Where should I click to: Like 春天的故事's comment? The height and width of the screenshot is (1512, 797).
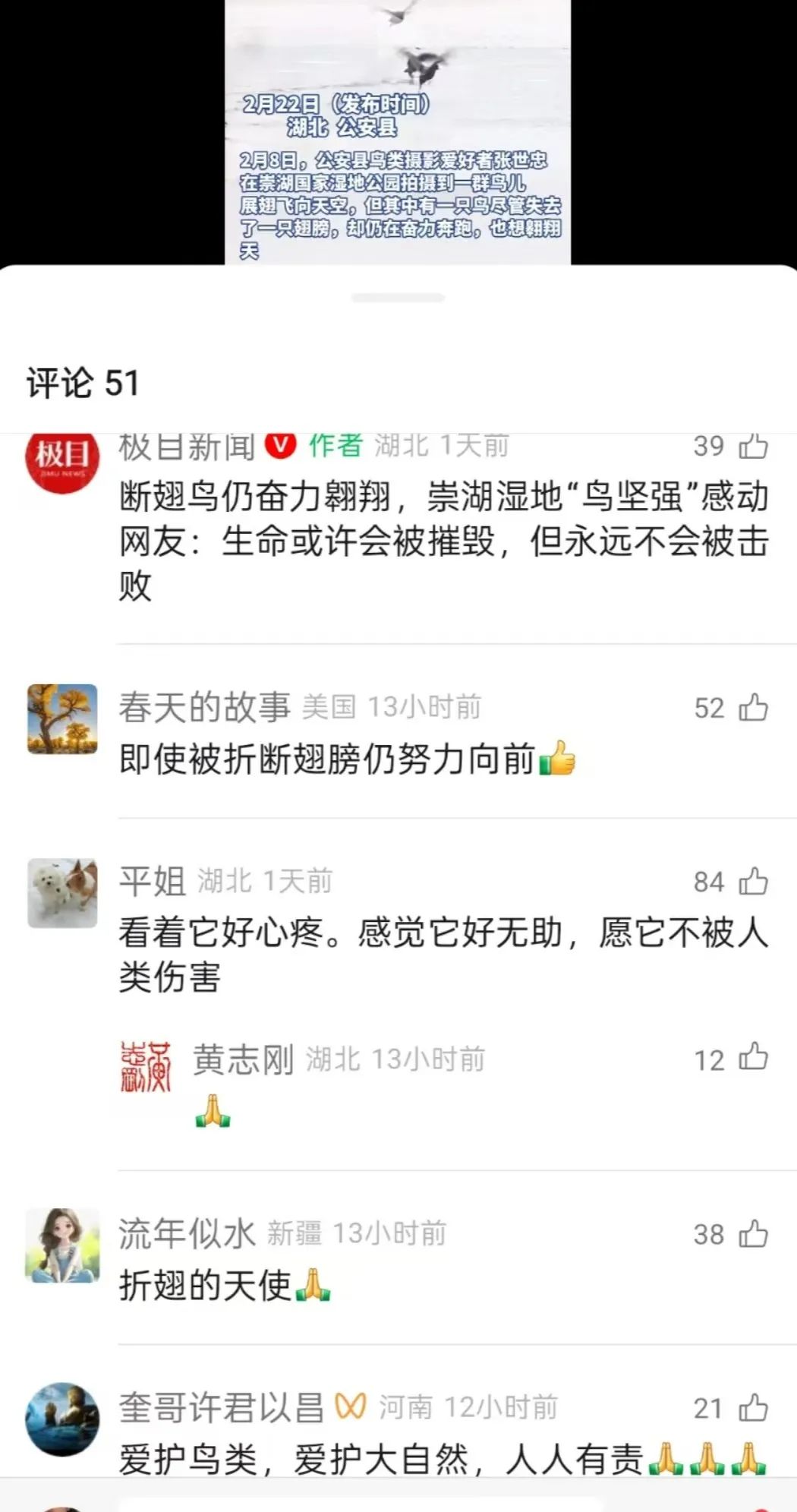click(x=753, y=708)
